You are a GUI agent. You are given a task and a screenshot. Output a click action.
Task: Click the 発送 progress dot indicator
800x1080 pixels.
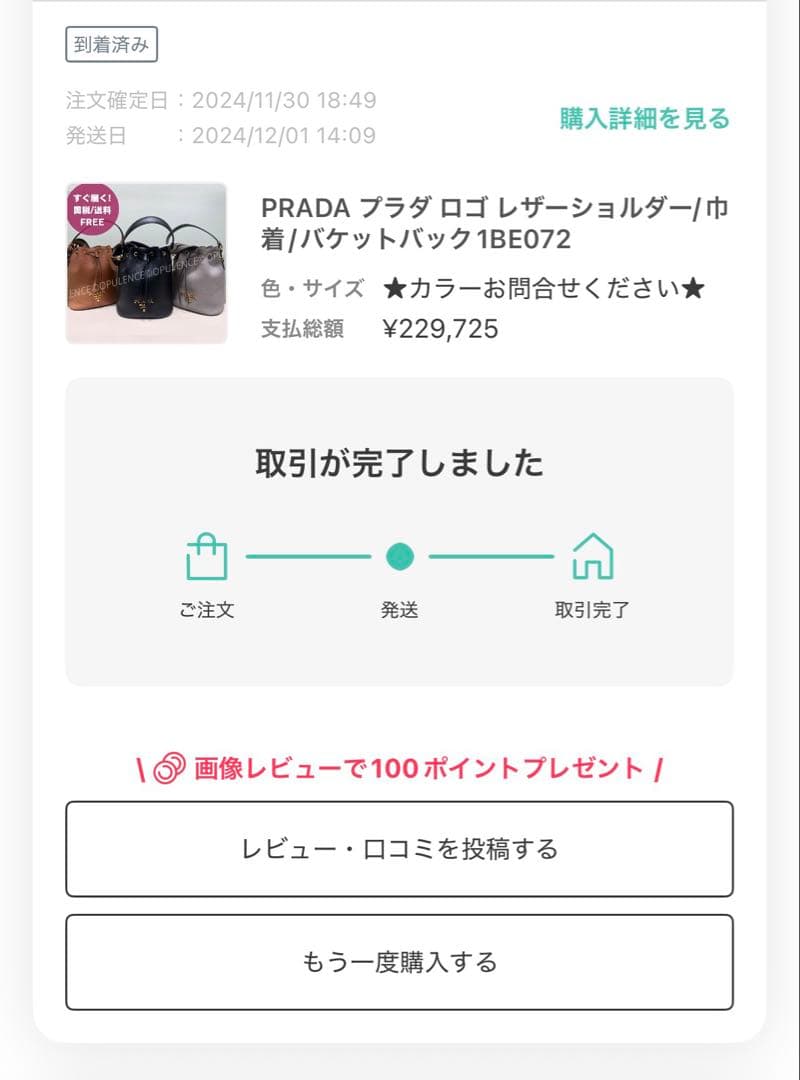pyautogui.click(x=401, y=557)
